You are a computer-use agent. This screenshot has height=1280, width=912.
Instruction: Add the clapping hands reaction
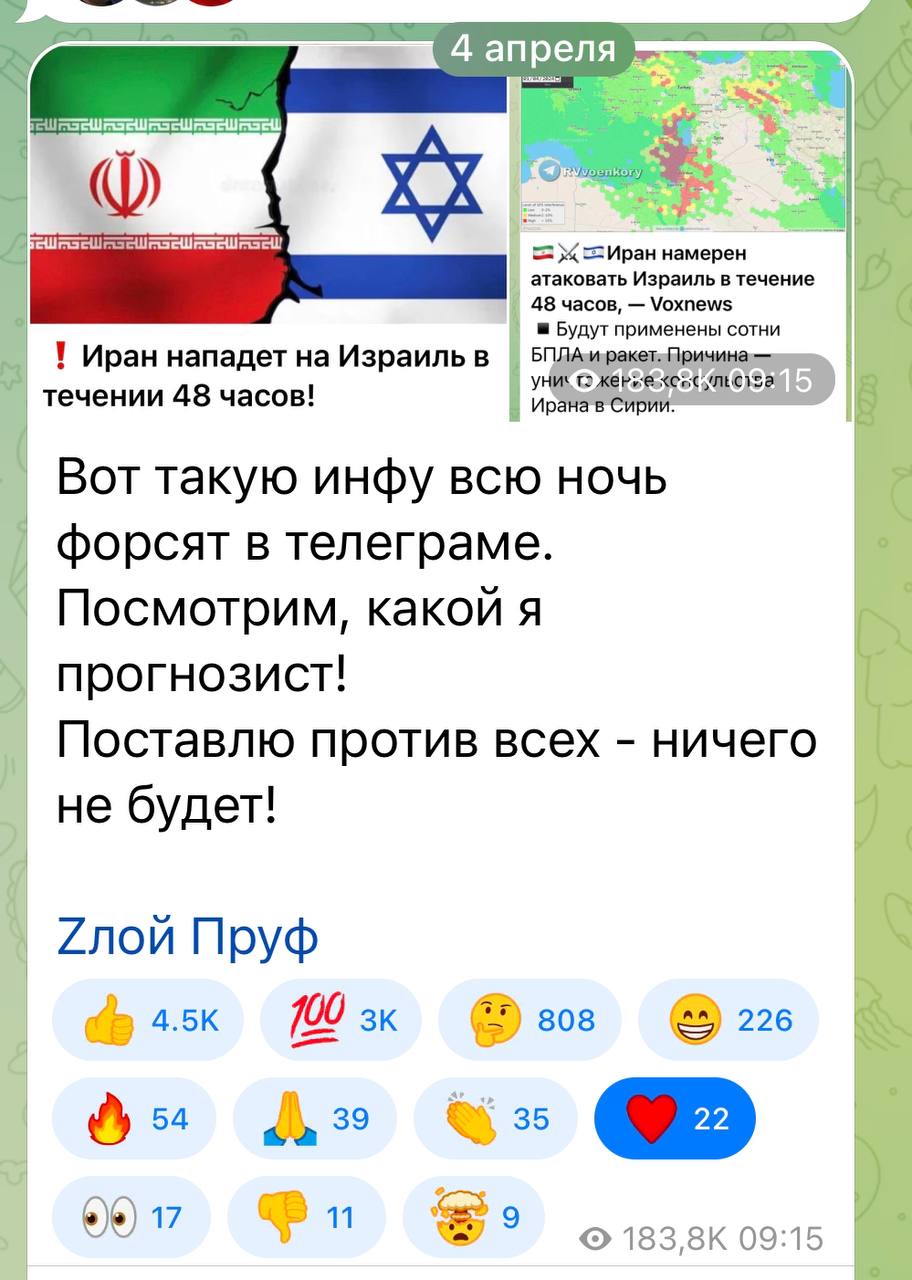coord(495,1118)
